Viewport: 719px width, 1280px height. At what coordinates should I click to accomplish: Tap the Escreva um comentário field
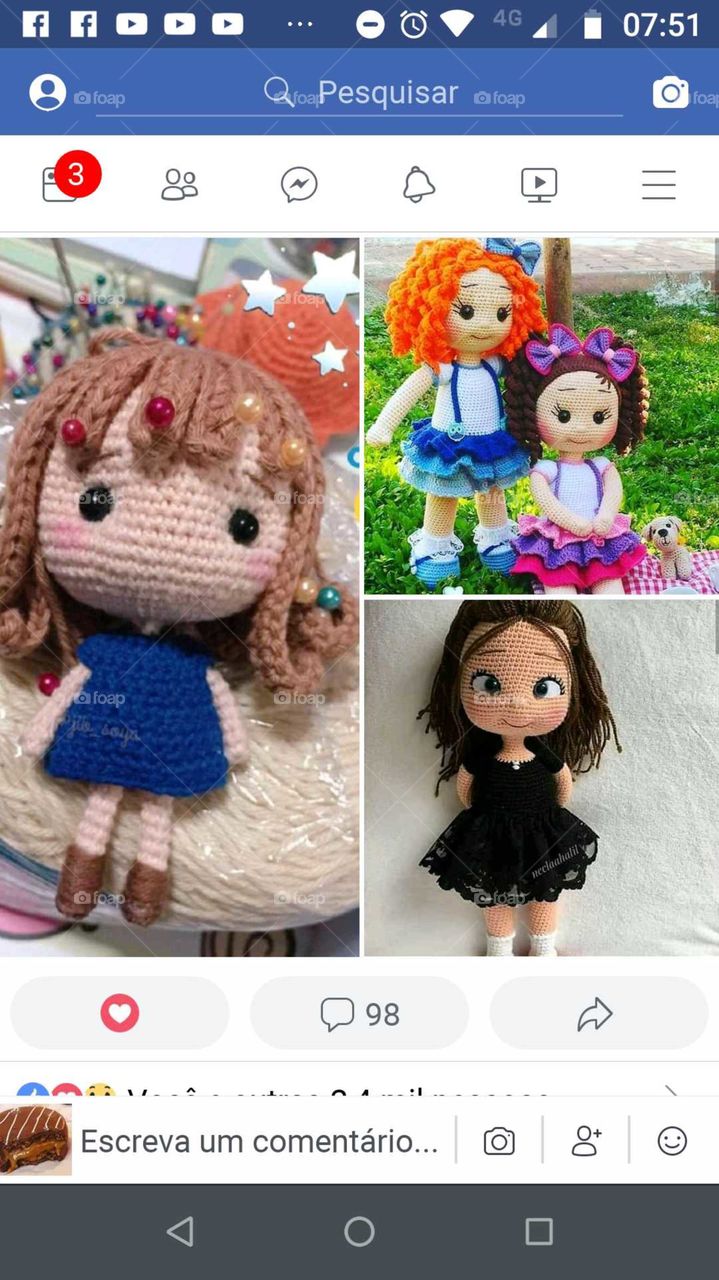(260, 1141)
